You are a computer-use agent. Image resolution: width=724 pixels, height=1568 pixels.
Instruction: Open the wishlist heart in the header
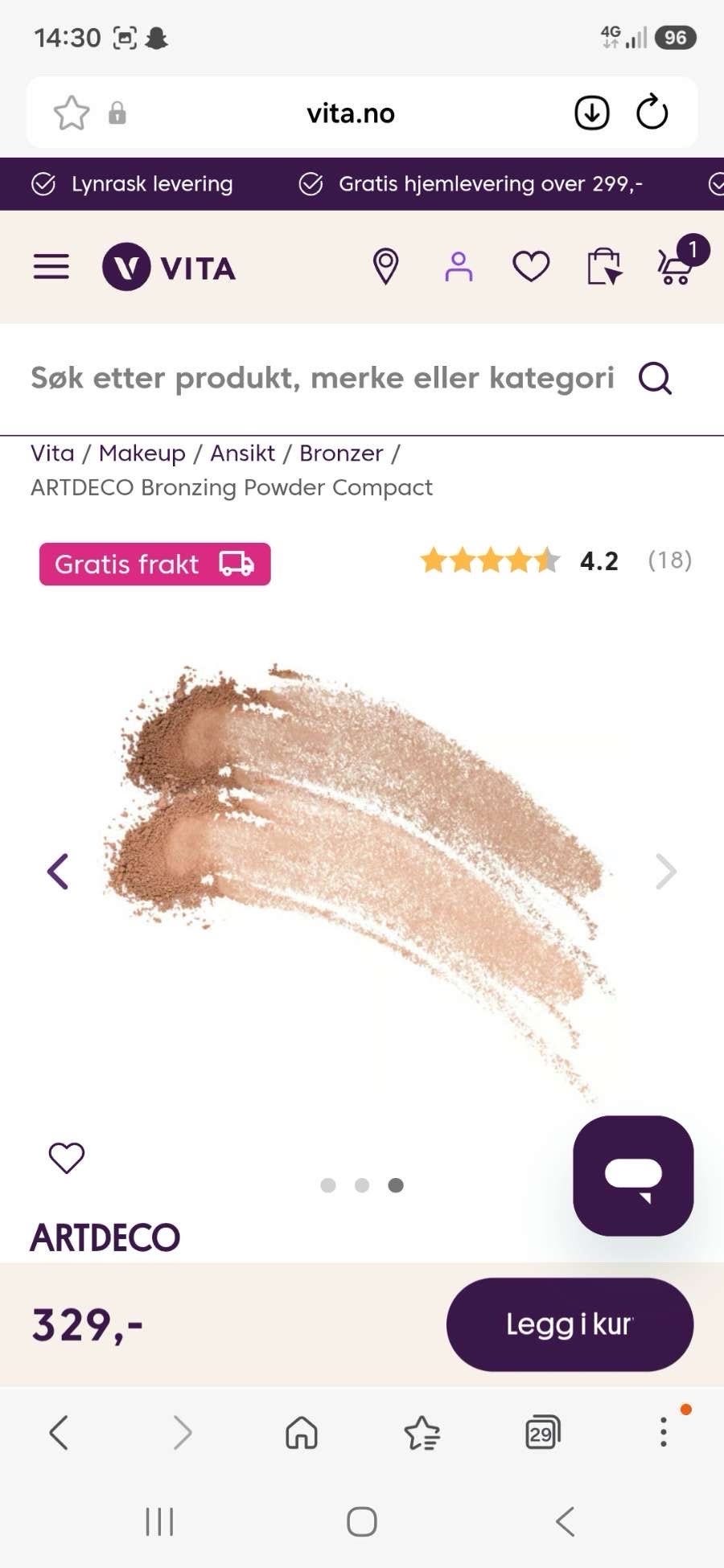(x=532, y=267)
